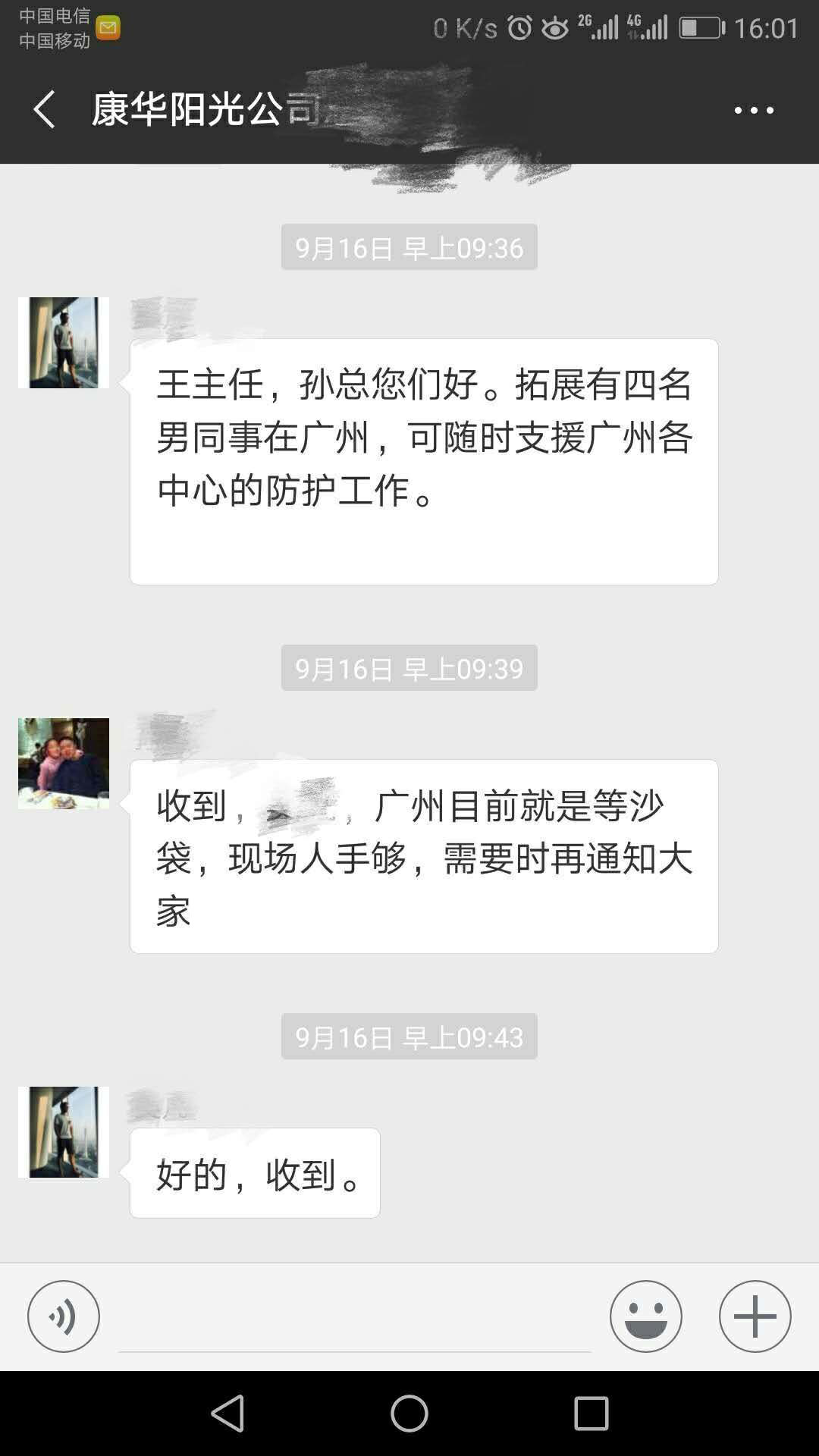Image resolution: width=819 pixels, height=1456 pixels.
Task: Open the emoji picker
Action: click(646, 1316)
